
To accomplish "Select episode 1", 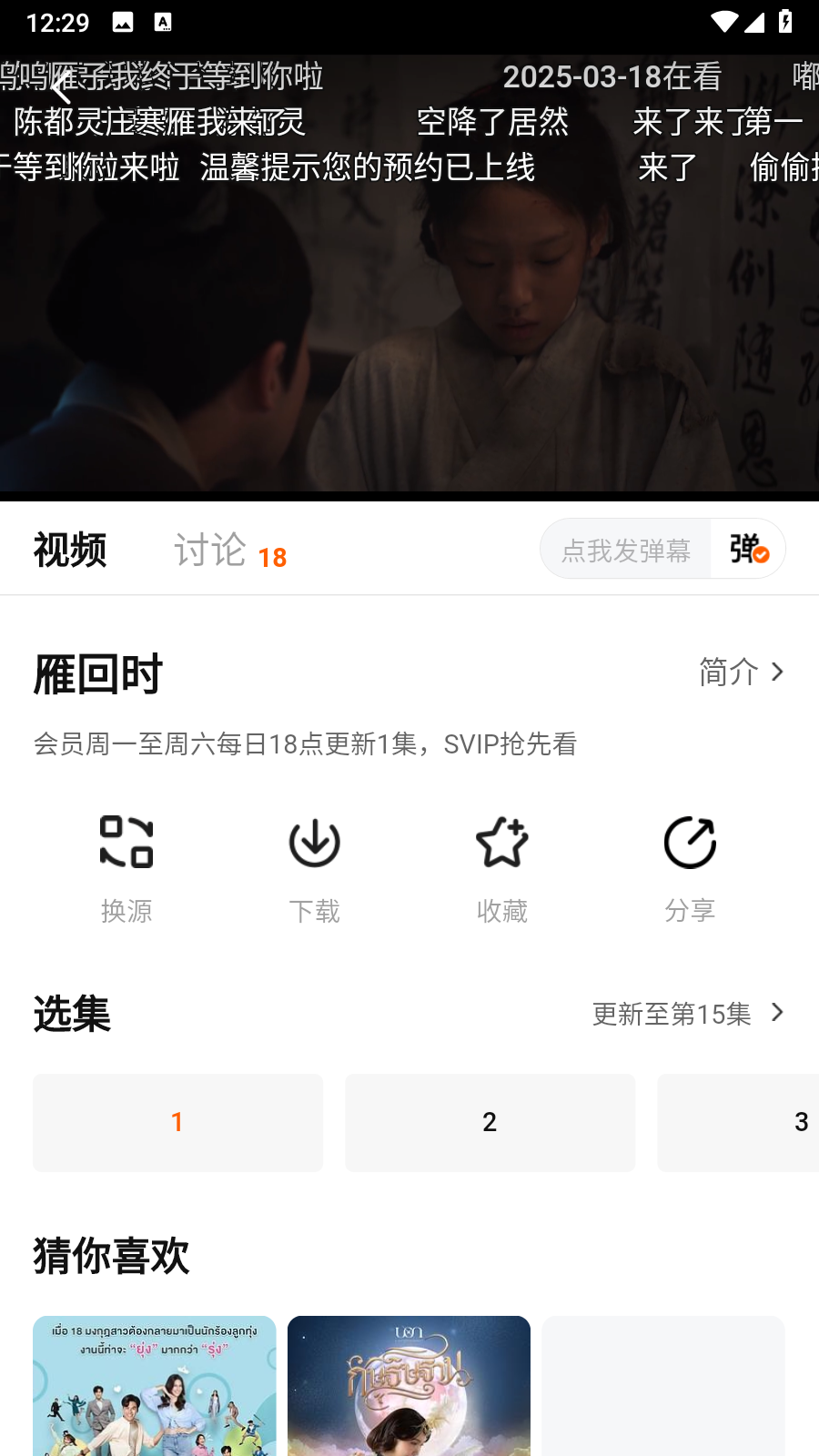I will pos(177,1122).
